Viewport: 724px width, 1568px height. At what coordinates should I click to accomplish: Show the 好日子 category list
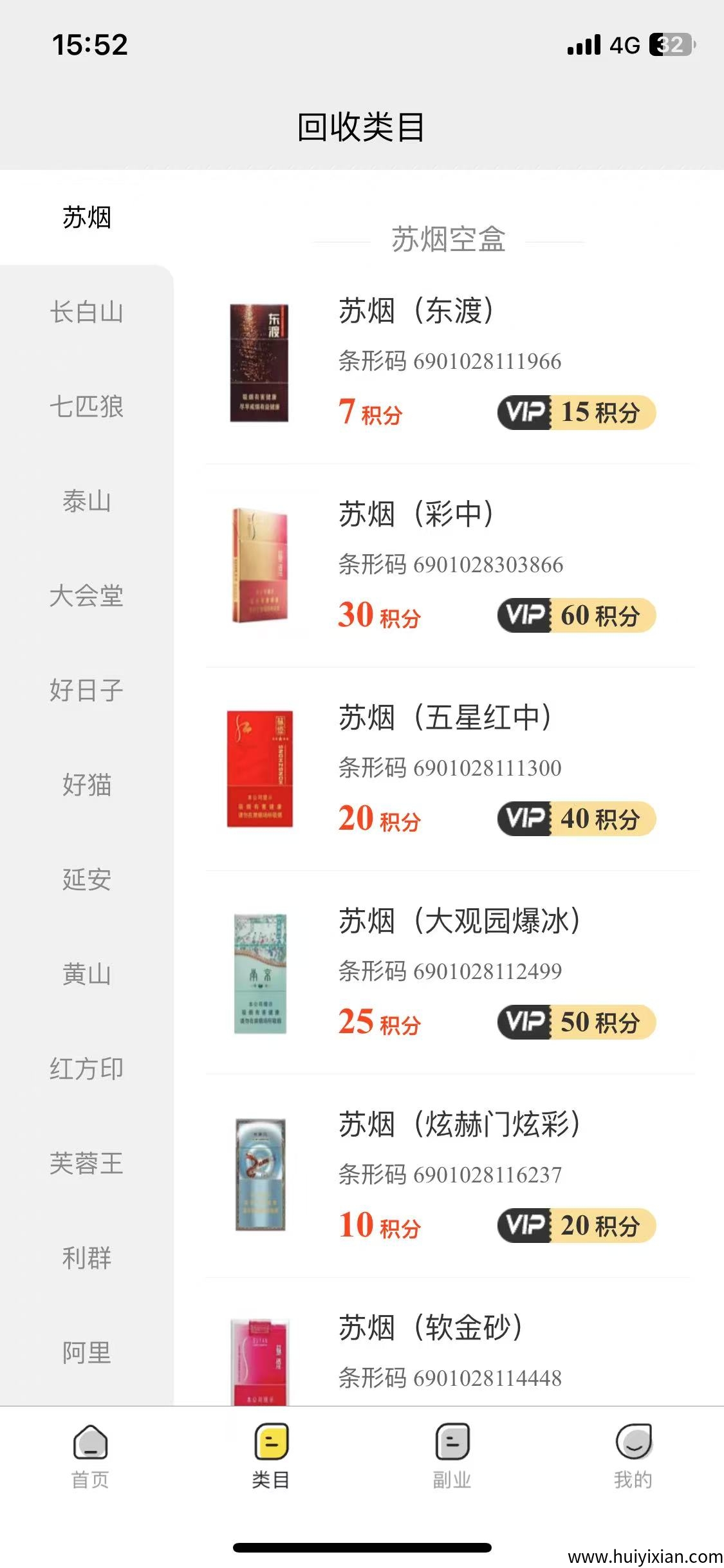click(87, 691)
